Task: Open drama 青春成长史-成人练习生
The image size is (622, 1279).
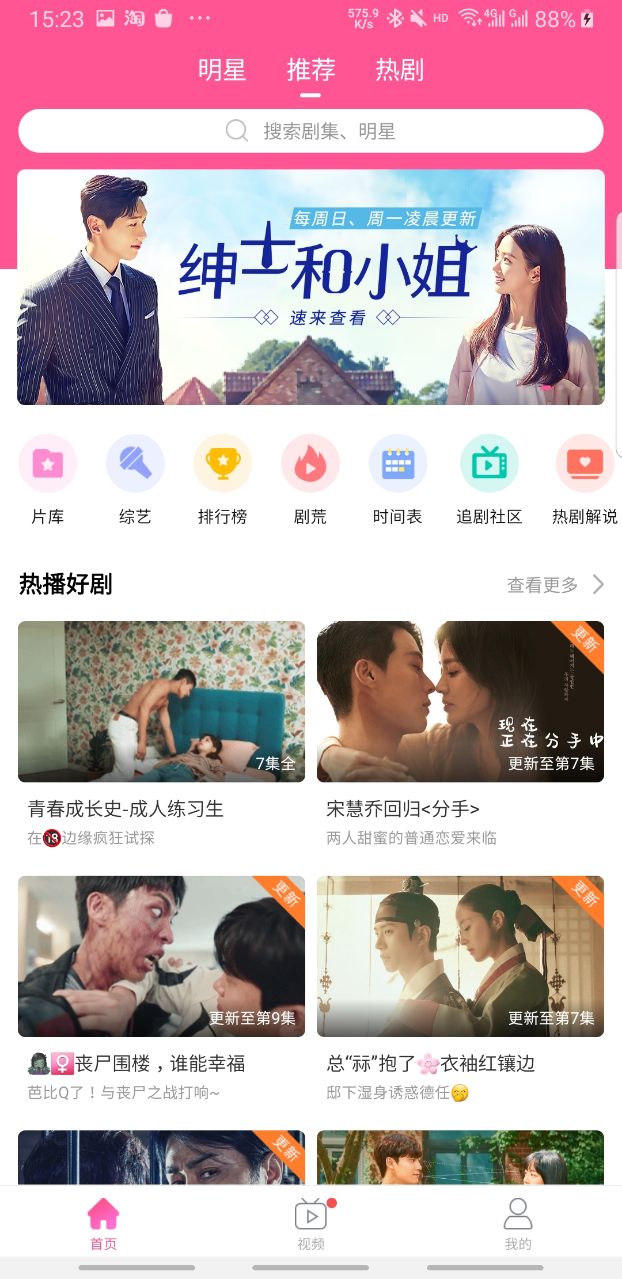Action: coord(161,702)
